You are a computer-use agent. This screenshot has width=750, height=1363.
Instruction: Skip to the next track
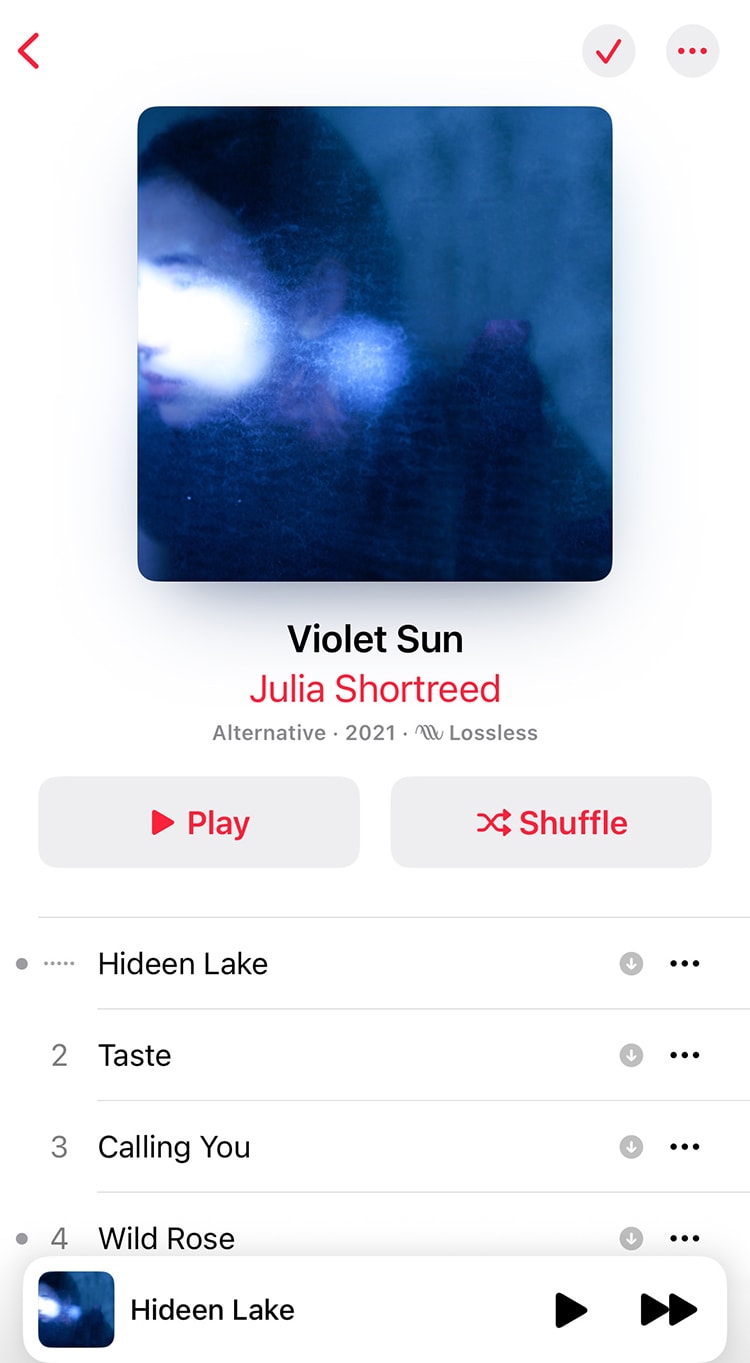668,1309
